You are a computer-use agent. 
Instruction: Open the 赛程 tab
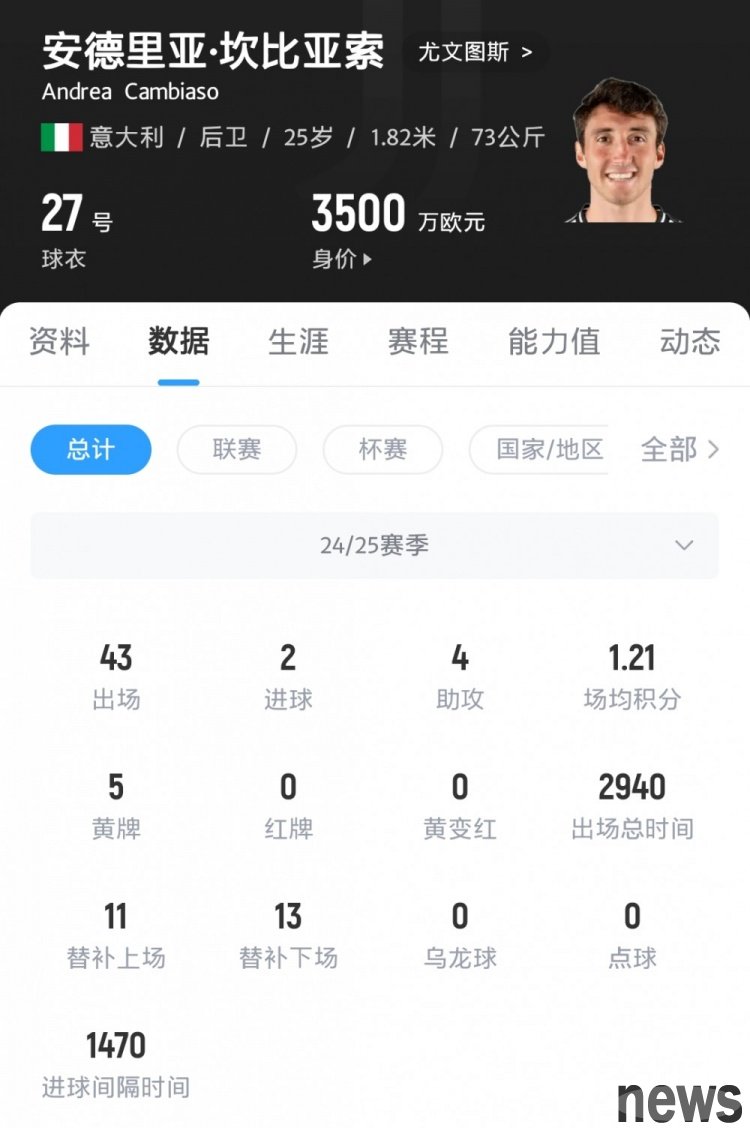pos(418,342)
